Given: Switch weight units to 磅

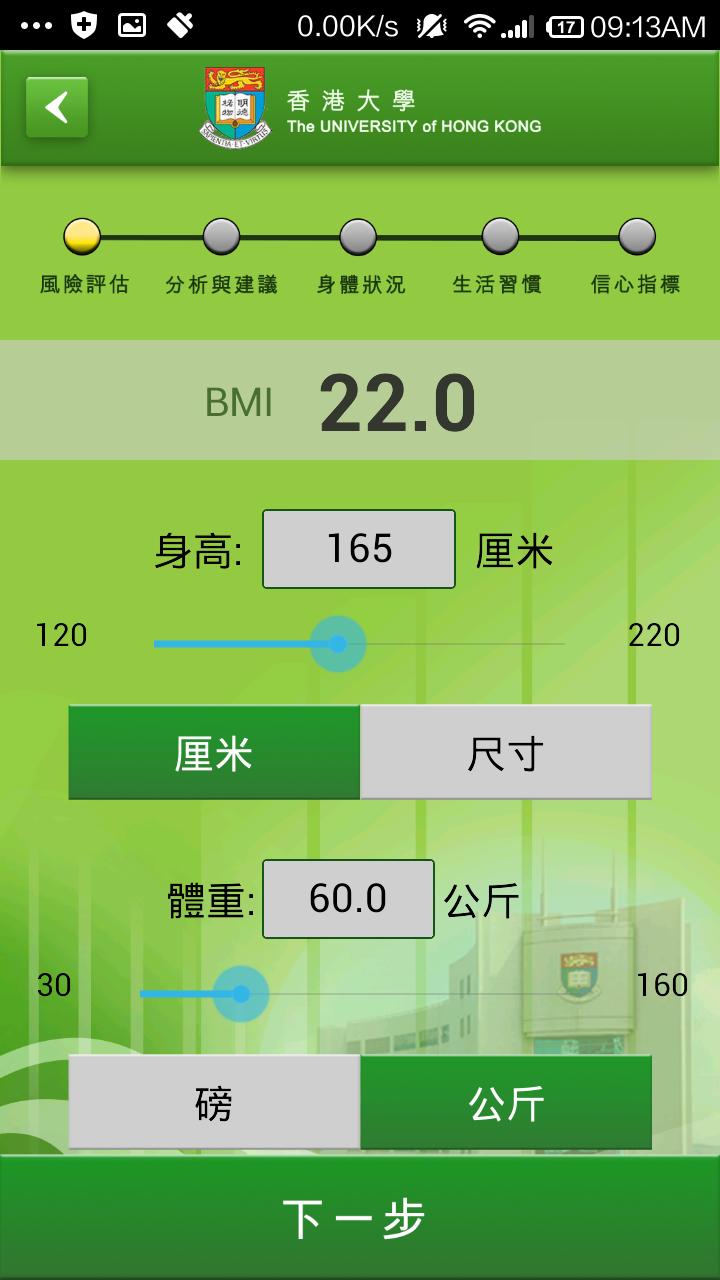Looking at the screenshot, I should 212,1102.
